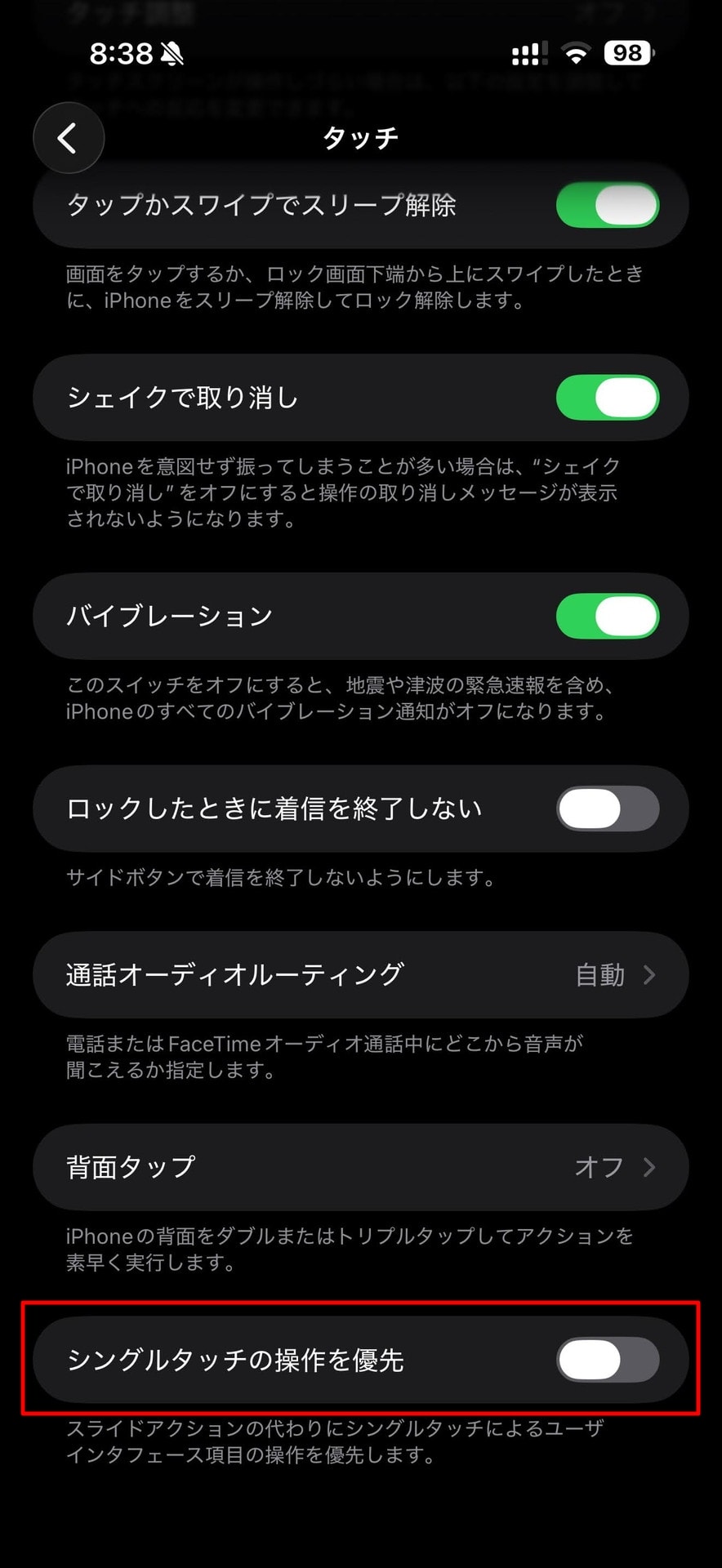Turn off タップかスワイプでスリープ解除
This screenshot has width=722, height=1568.
click(607, 205)
